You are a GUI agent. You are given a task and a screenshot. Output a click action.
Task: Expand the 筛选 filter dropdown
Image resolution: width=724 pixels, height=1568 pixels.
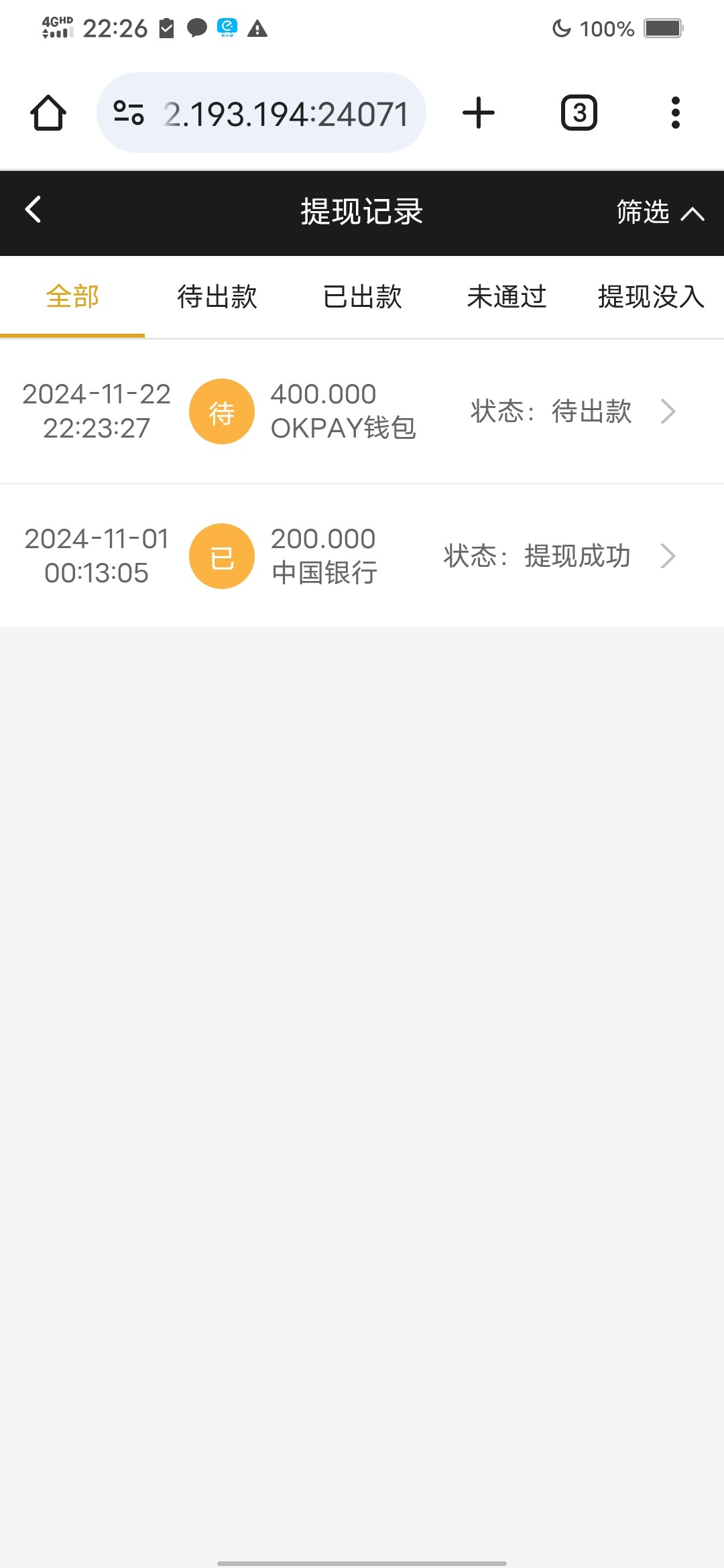coord(660,212)
